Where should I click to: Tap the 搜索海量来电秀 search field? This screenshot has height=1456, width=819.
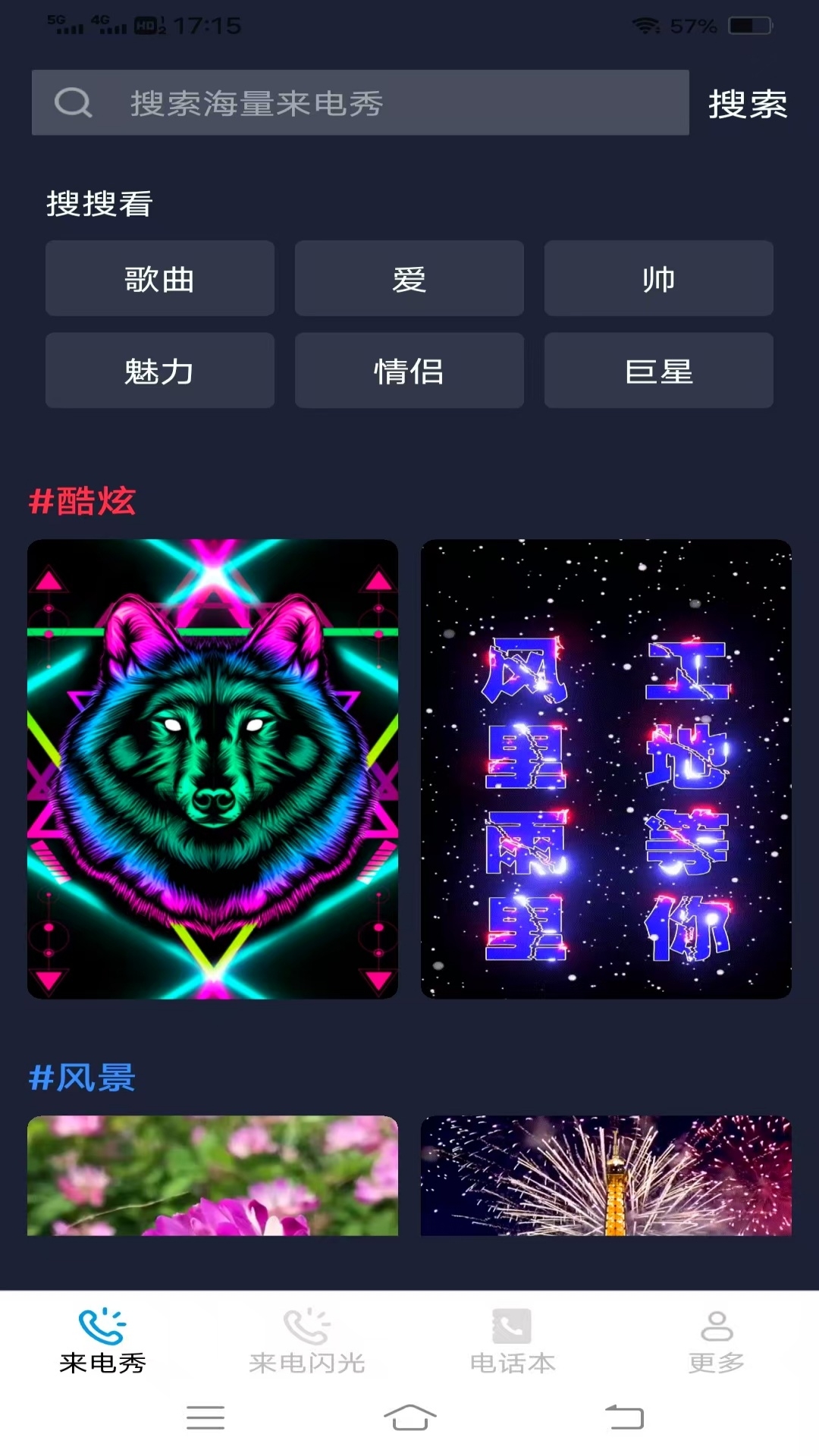(x=360, y=102)
